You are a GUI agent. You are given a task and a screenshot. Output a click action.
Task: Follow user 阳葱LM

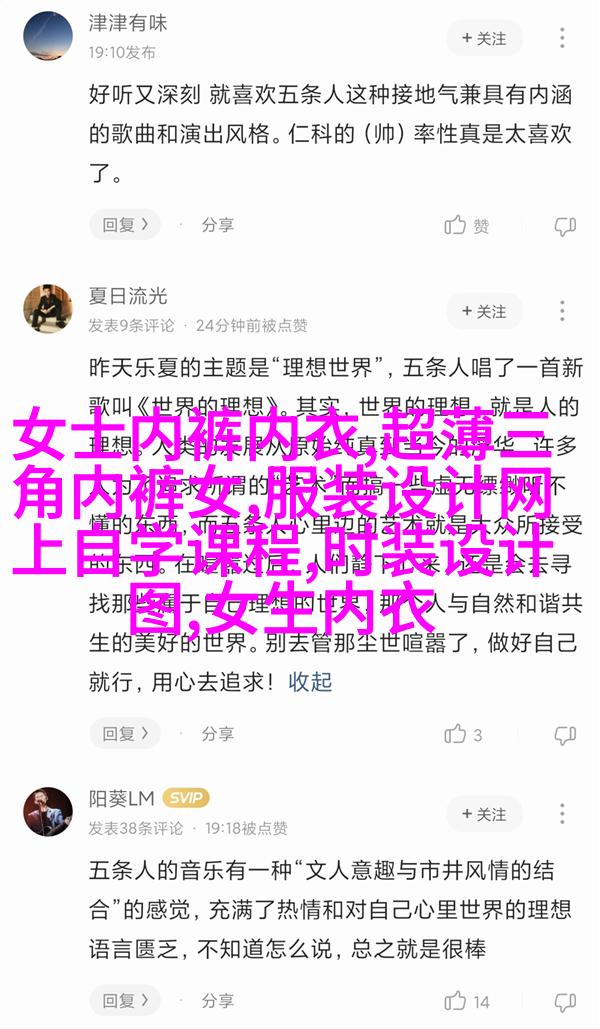pyautogui.click(x=484, y=815)
